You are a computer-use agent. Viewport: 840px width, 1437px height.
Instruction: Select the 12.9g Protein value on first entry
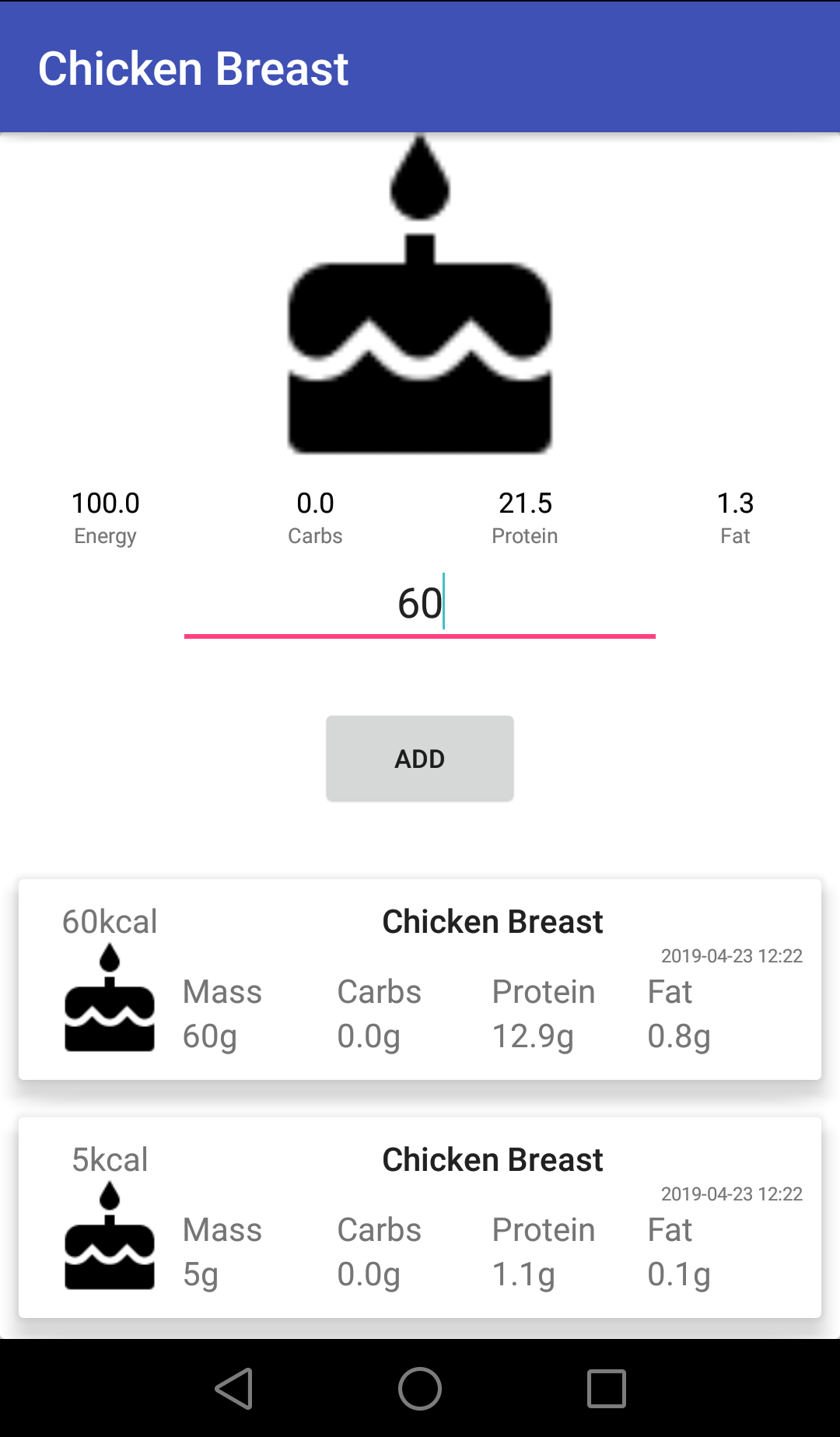[x=533, y=1036]
